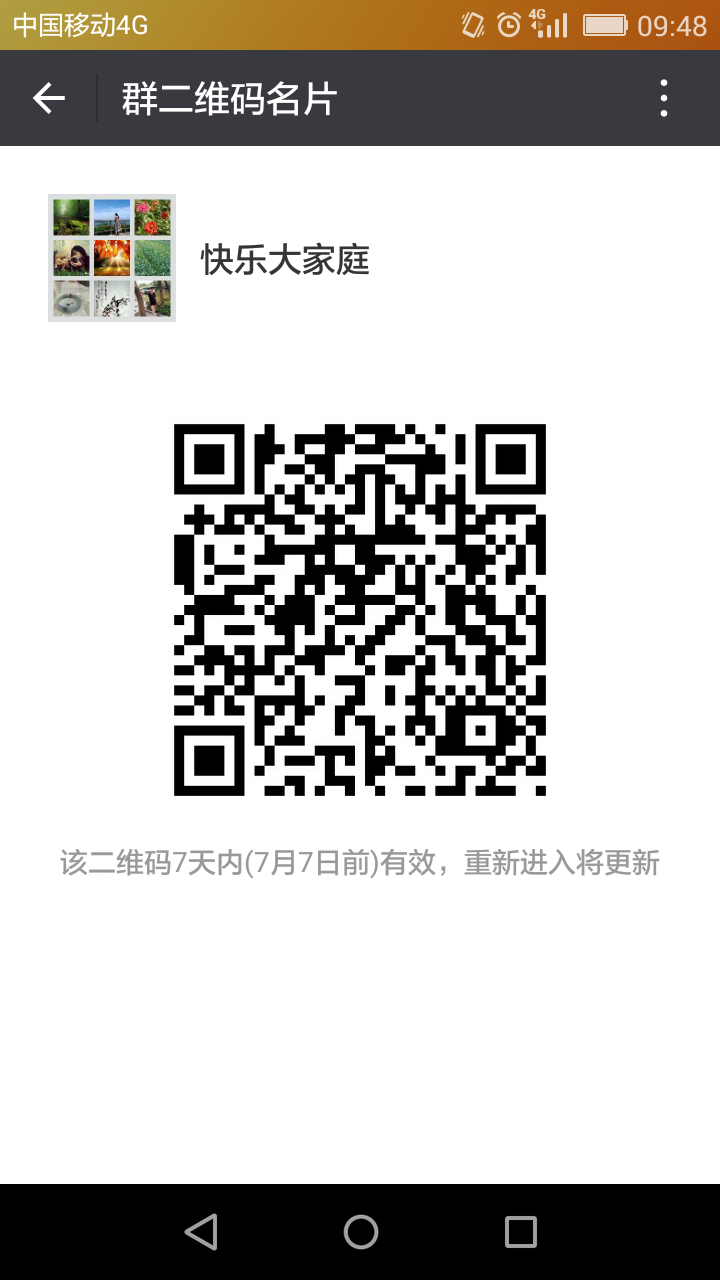Tap the system back triangle button
The width and height of the screenshot is (720, 1280).
click(201, 1232)
